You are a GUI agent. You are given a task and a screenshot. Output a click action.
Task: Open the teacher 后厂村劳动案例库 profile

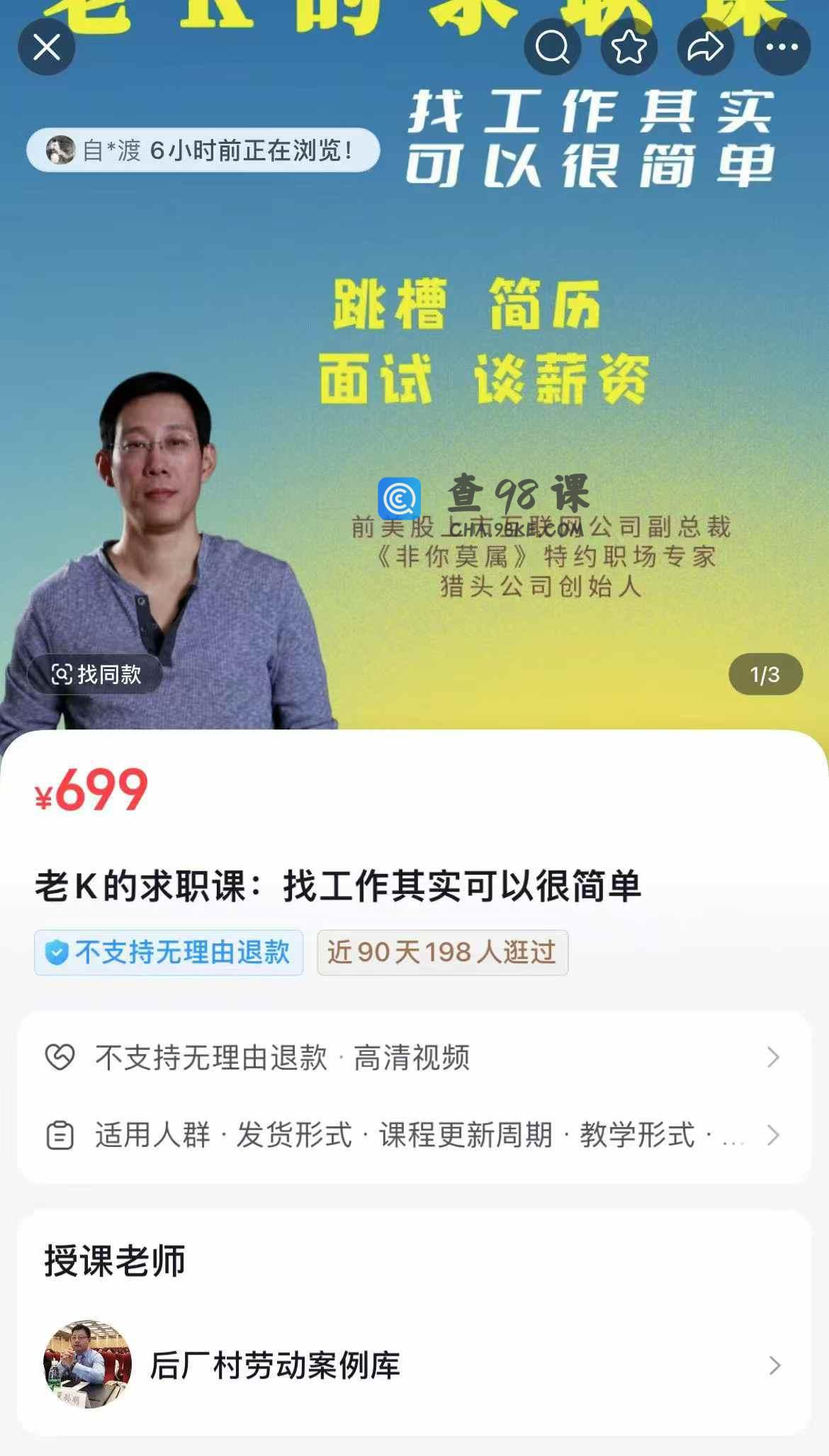(x=414, y=1365)
